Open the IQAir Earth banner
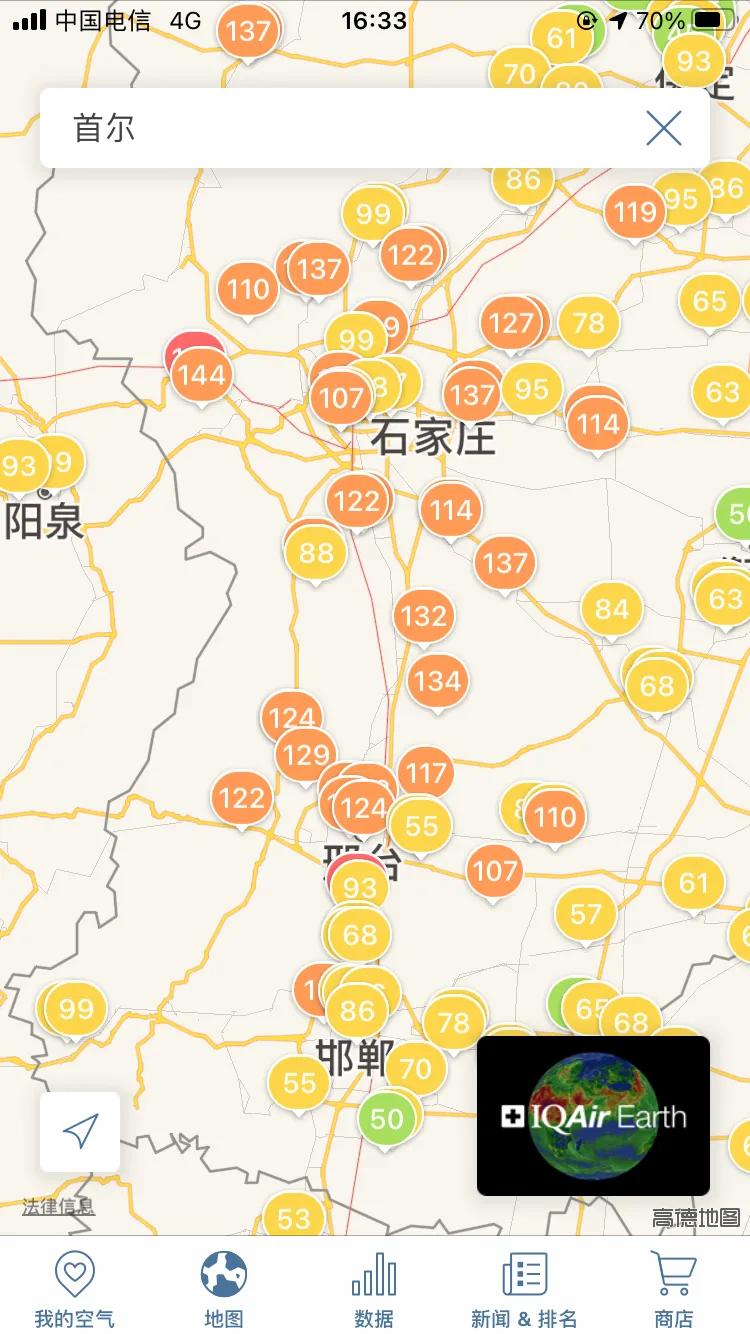Screen dimensions: 750x1334 pyautogui.click(x=592, y=1117)
